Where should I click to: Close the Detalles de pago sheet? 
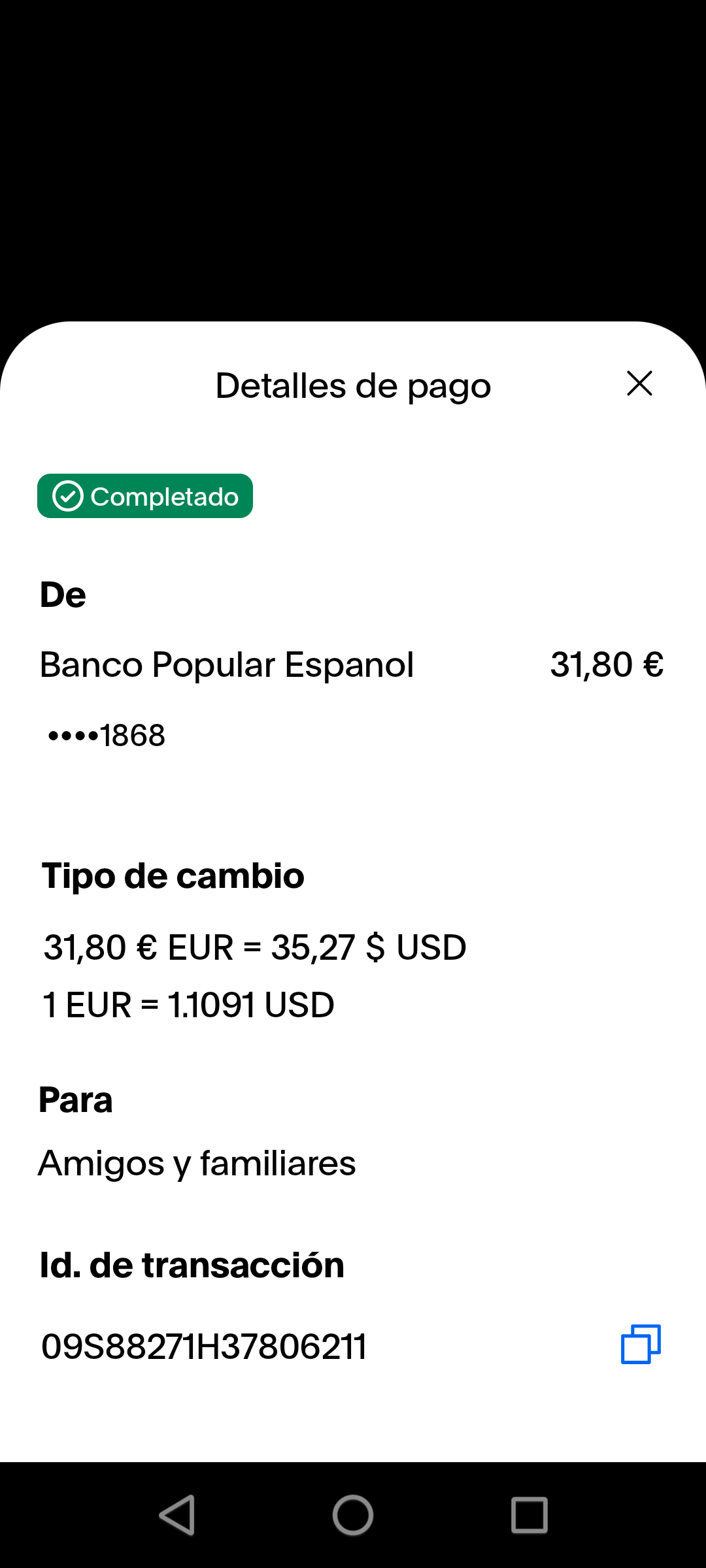[639, 384]
